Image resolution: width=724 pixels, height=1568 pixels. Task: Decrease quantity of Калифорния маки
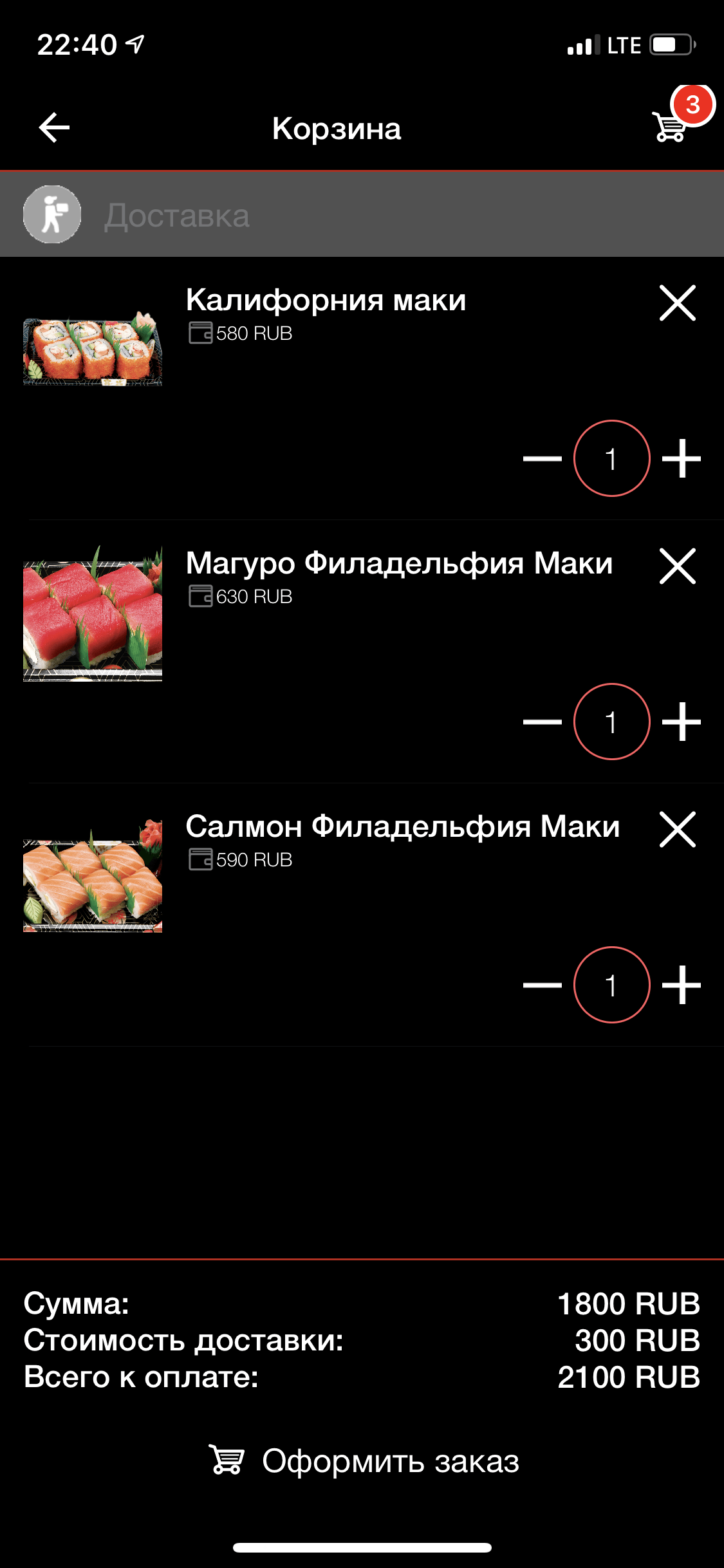[542, 459]
